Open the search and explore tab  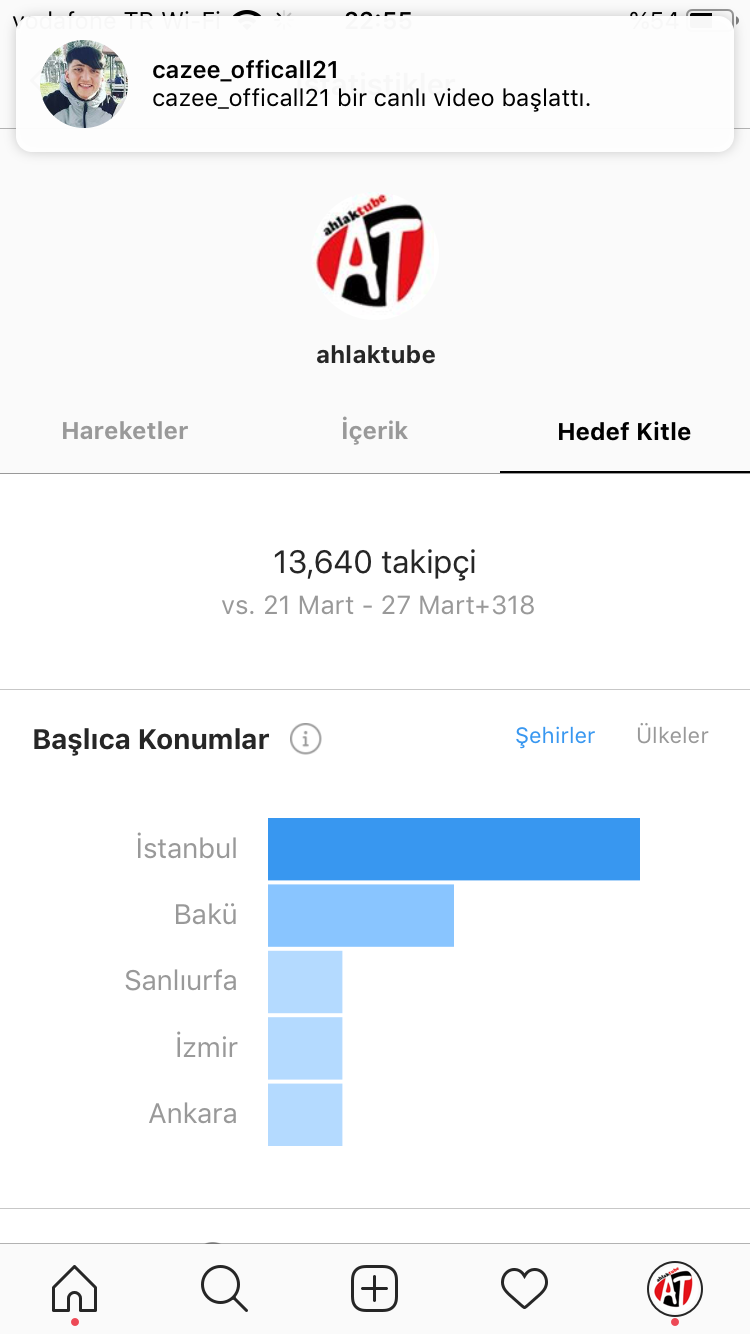pyautogui.click(x=224, y=1289)
